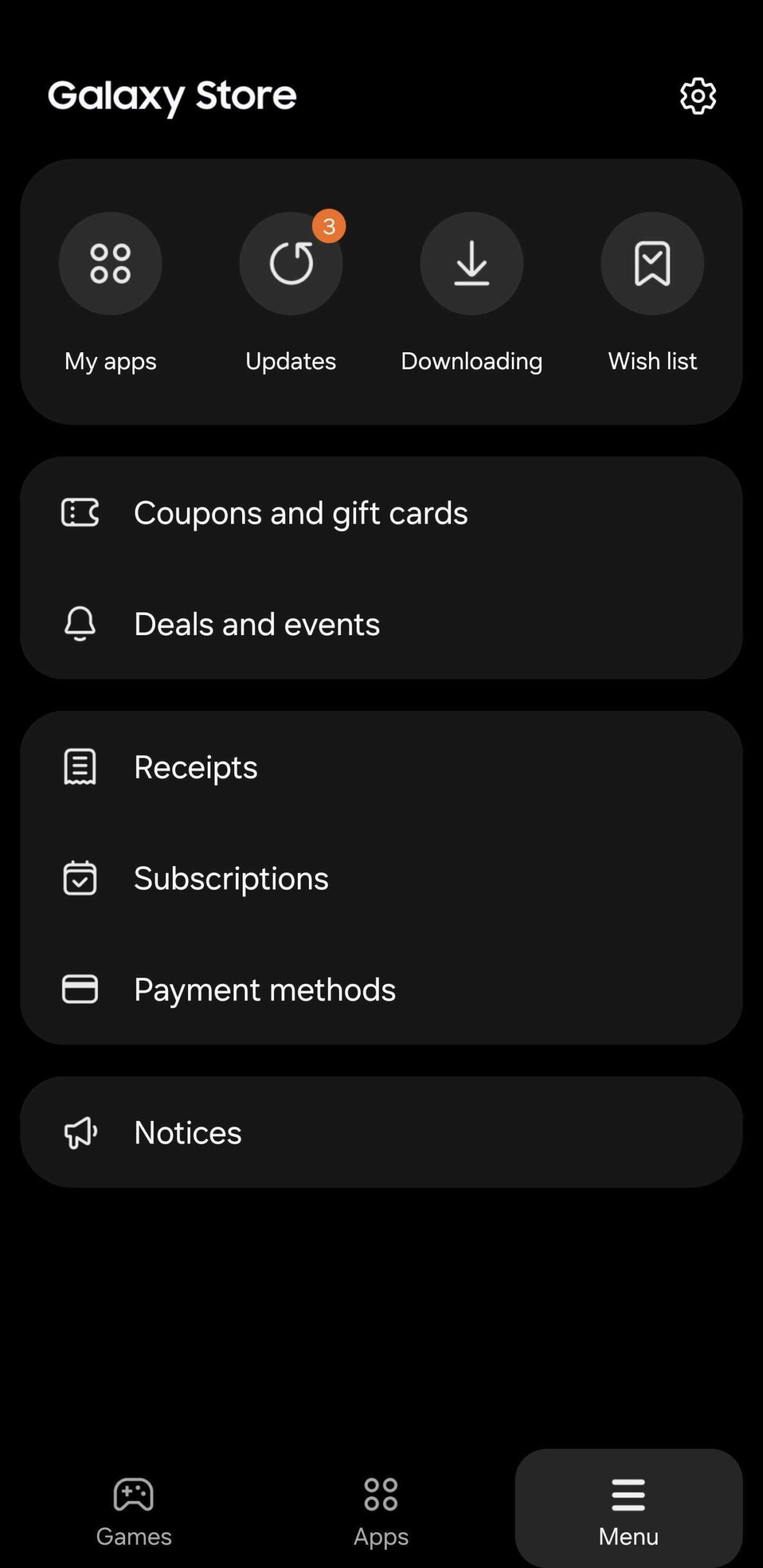Image resolution: width=763 pixels, height=1568 pixels.
Task: View the Downloading list
Action: tap(471, 264)
